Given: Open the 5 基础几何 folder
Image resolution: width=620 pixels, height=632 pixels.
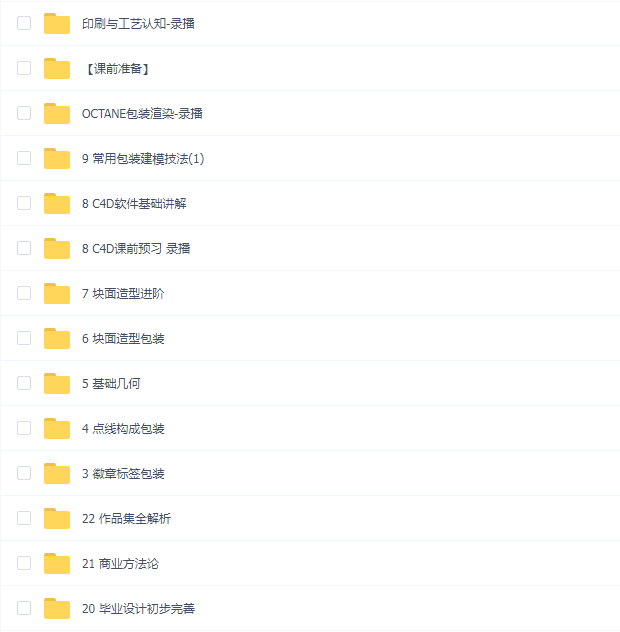Looking at the screenshot, I should 111,383.
